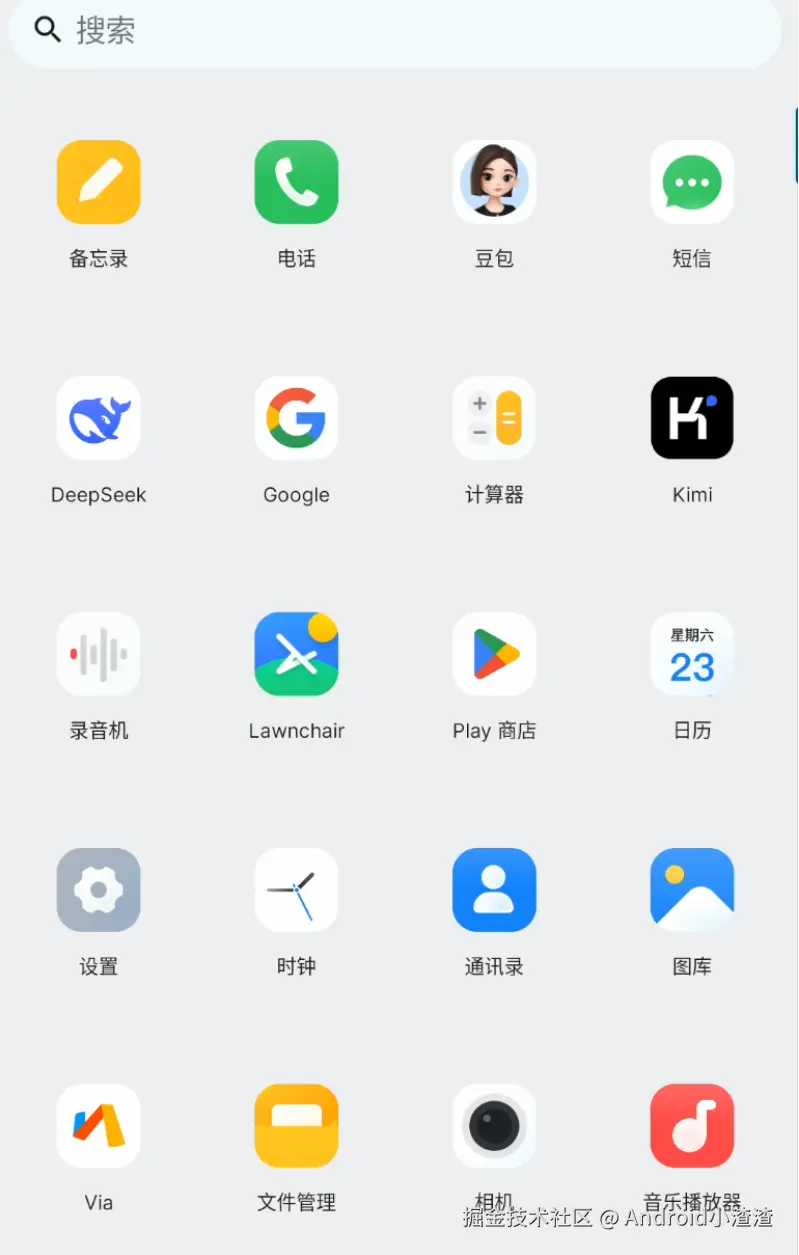Open Play 商店
799x1255 pixels.
click(x=494, y=655)
